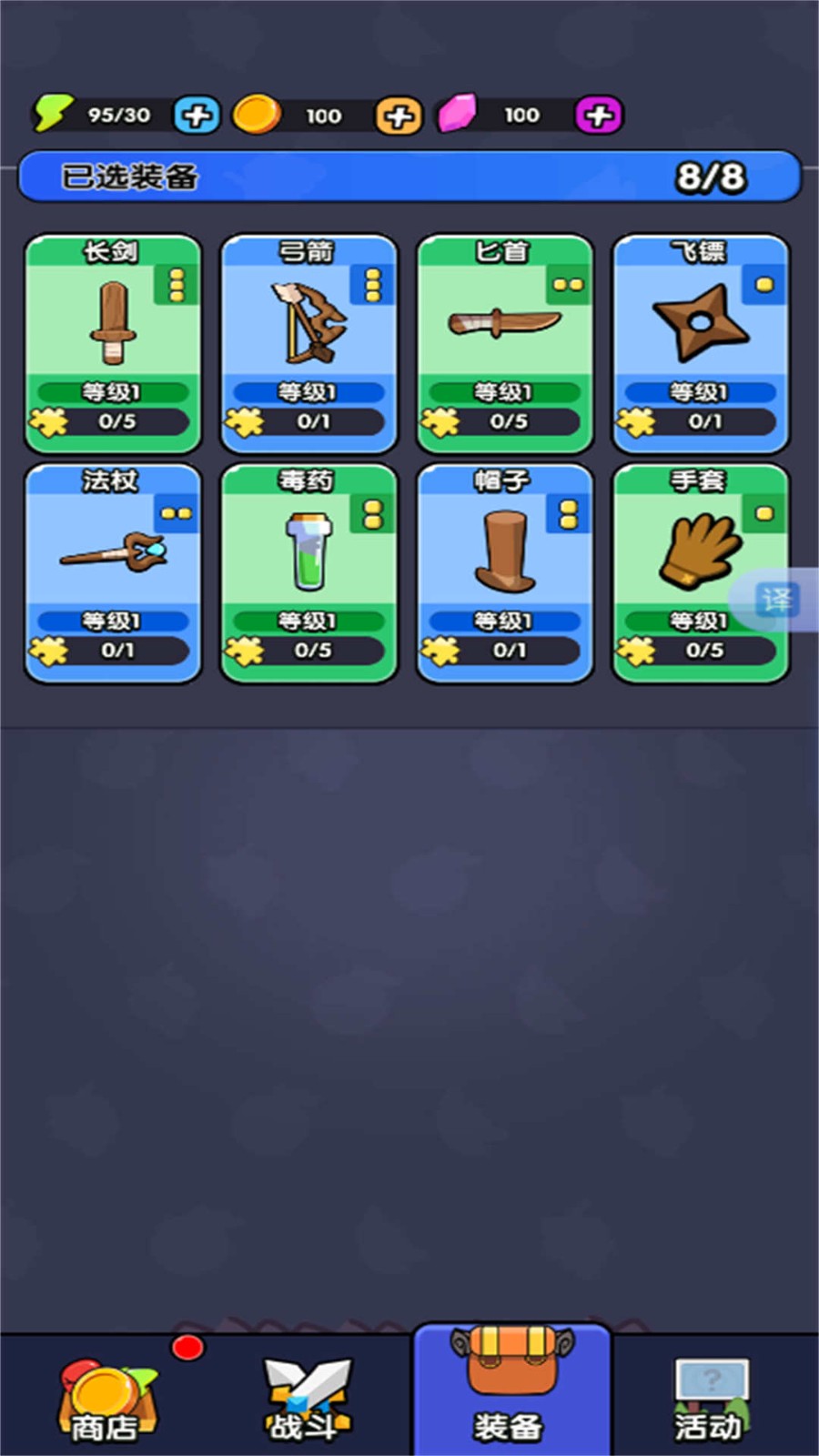Select the 弓箭 bow equipment card

tap(309, 345)
